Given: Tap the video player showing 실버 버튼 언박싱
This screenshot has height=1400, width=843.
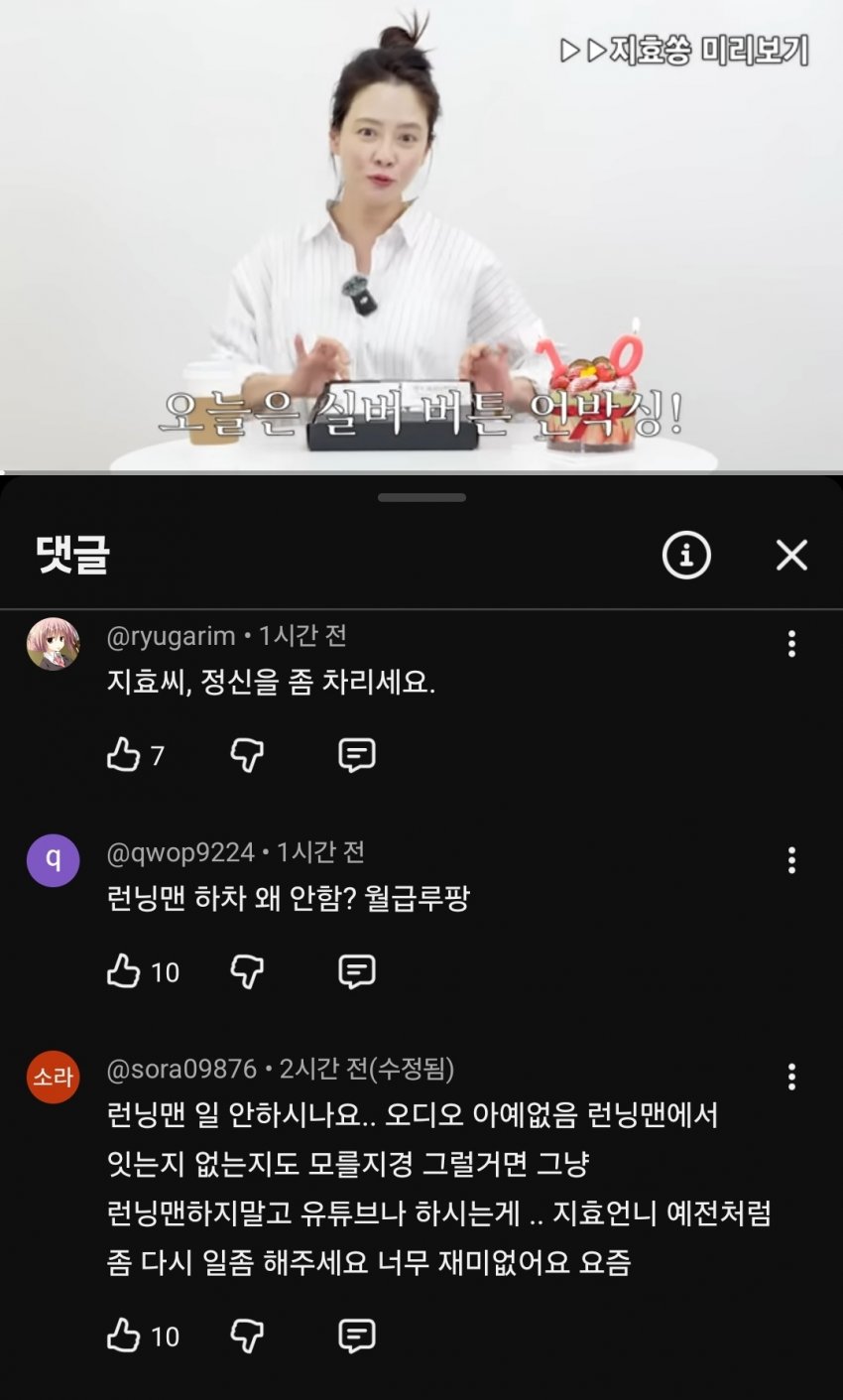Looking at the screenshot, I should 421,236.
